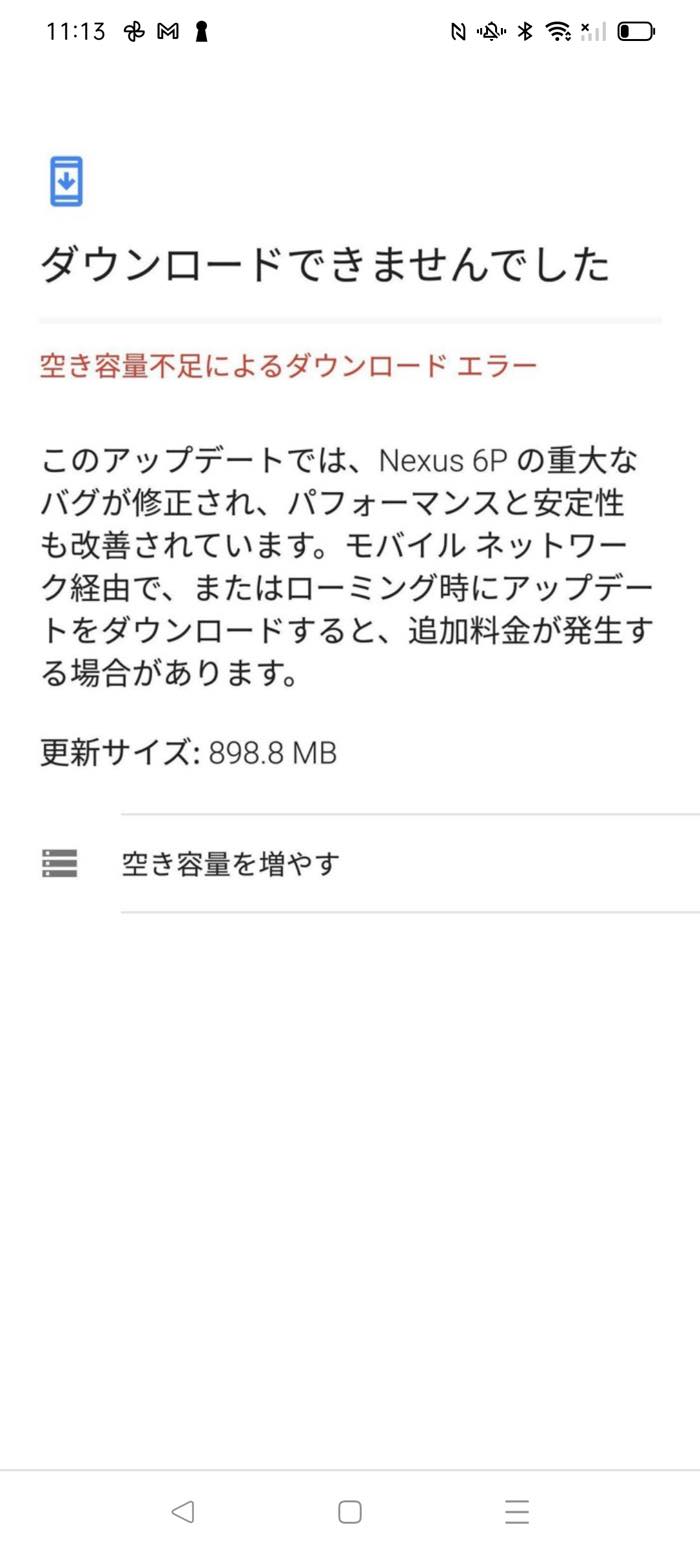
Task: Go back with the system back button
Action: point(182,1511)
